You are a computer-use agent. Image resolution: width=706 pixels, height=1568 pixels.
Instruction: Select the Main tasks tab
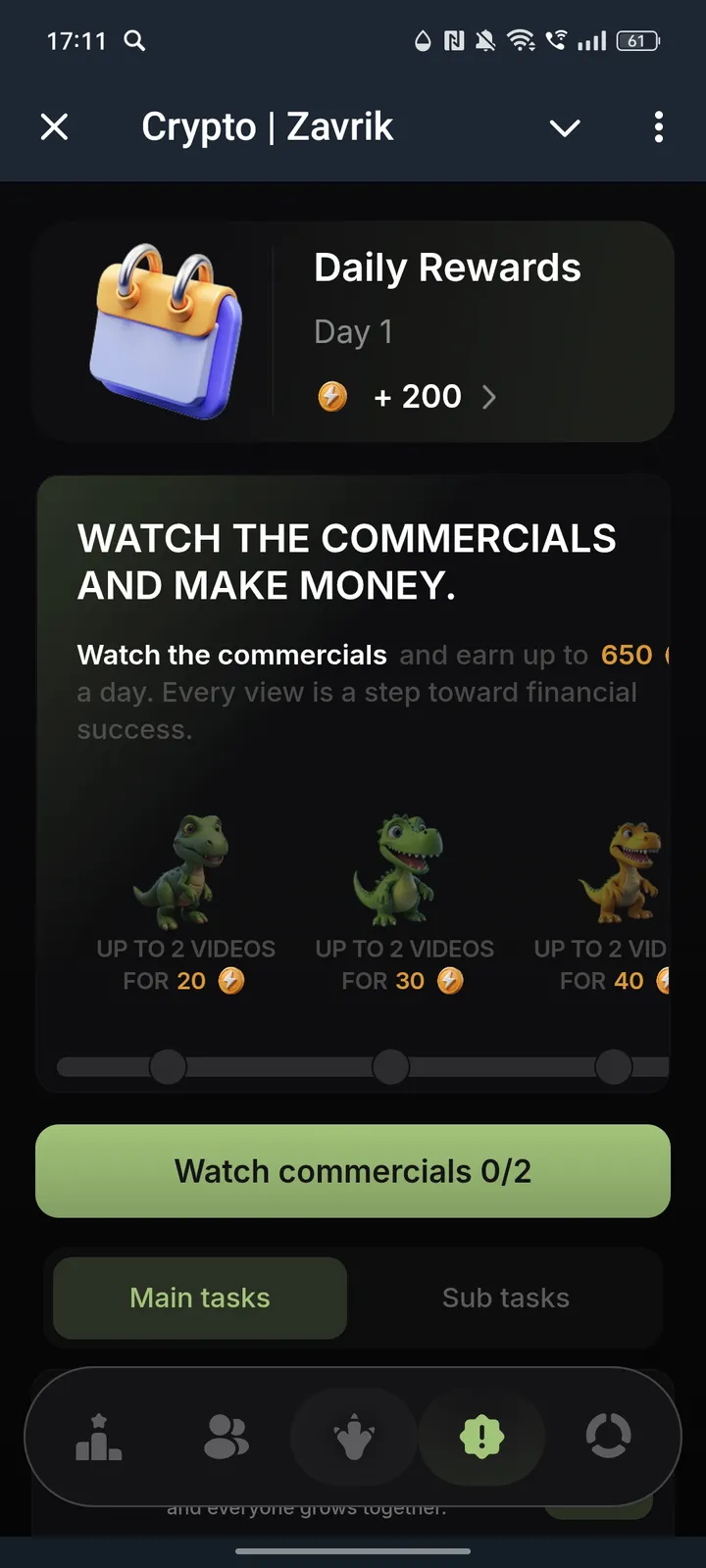[x=198, y=1298]
